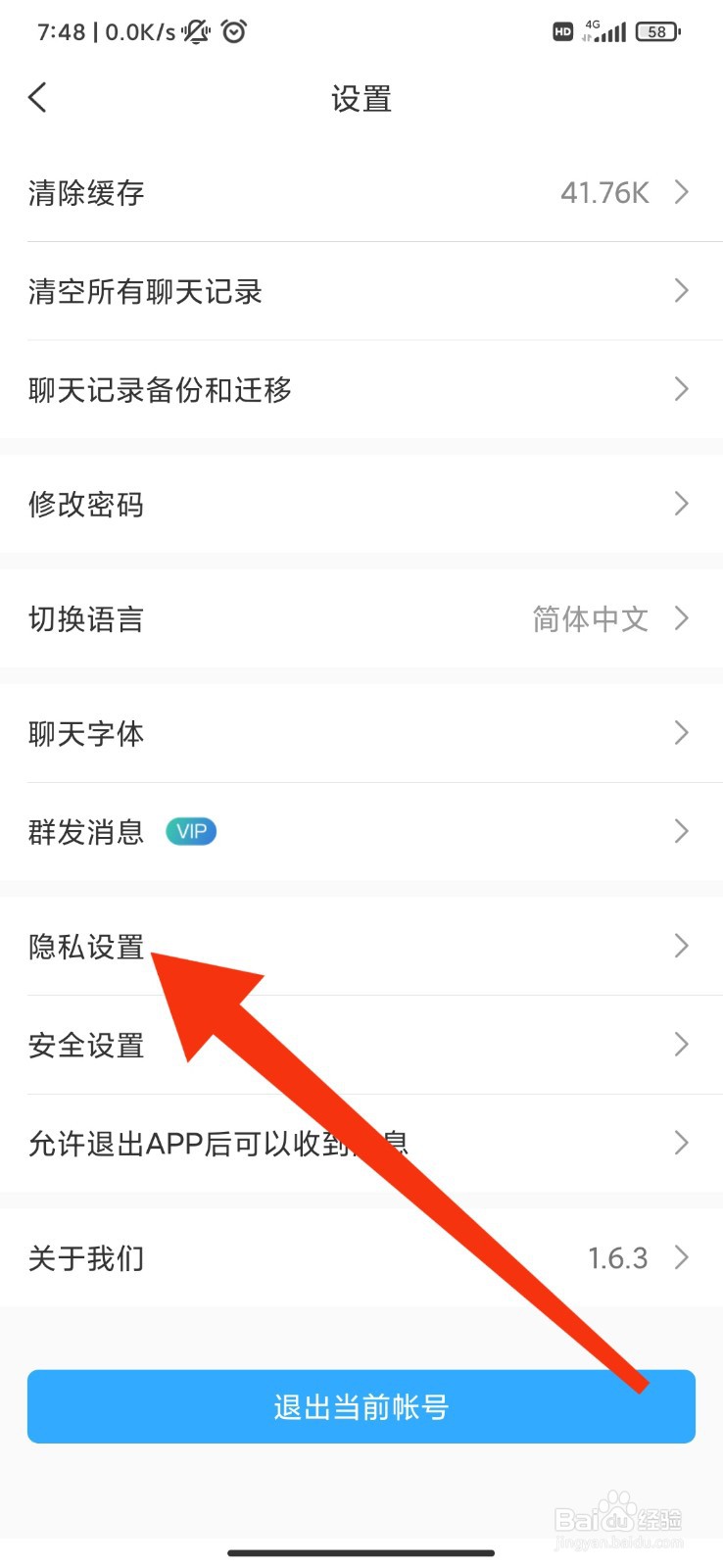Image resolution: width=723 pixels, height=1568 pixels.
Task: Expand 修改密码 with its arrow
Action: coord(682,504)
